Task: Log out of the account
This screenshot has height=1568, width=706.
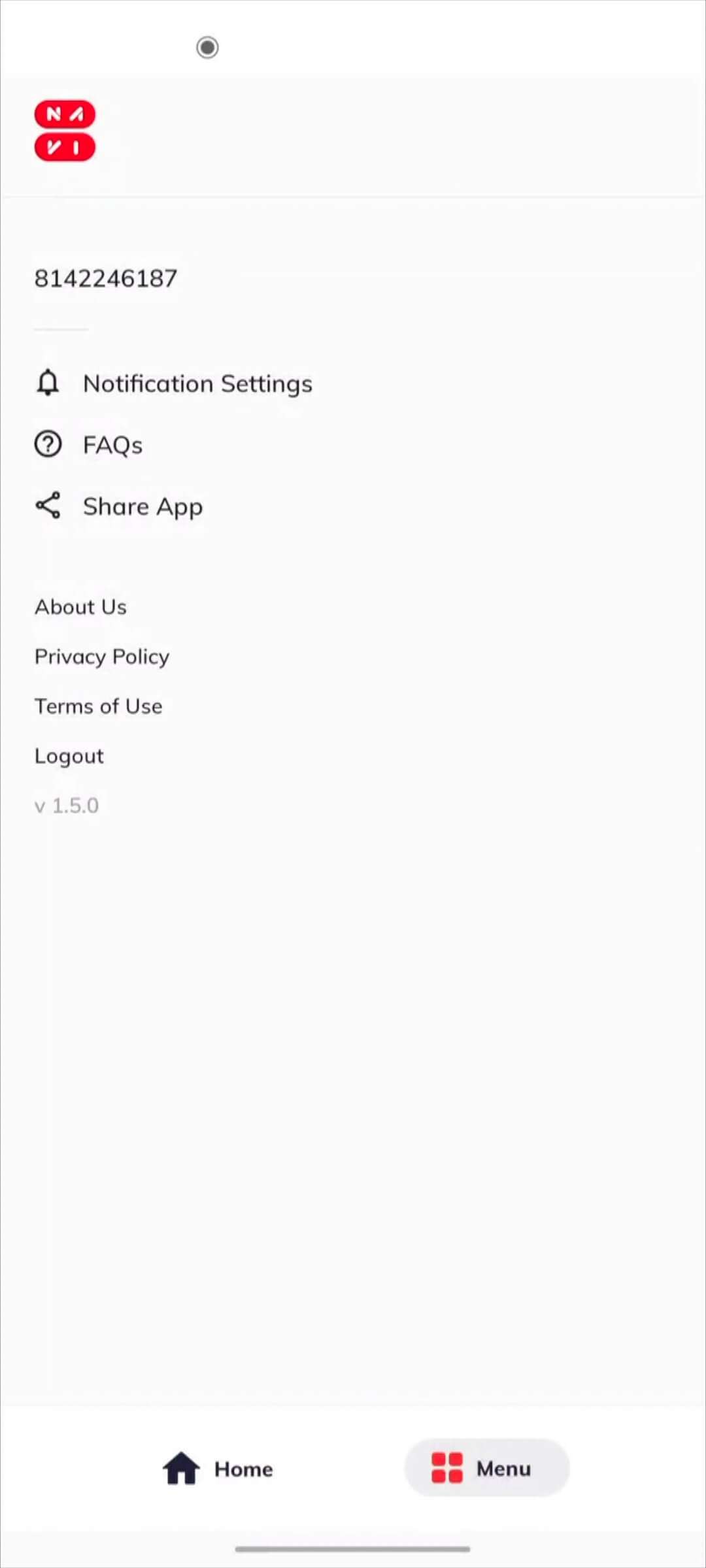Action: [69, 756]
